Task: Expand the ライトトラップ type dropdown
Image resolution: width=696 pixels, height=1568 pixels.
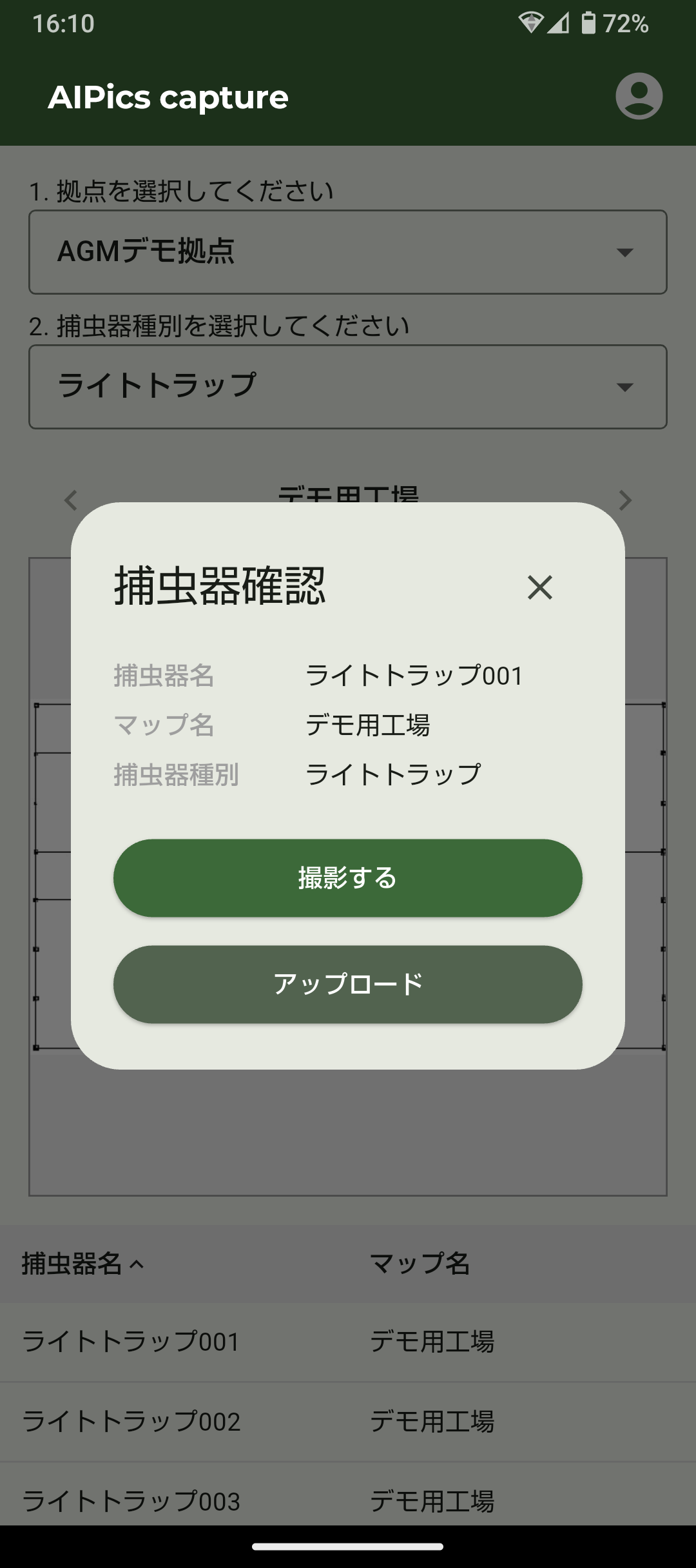Action: 348,387
